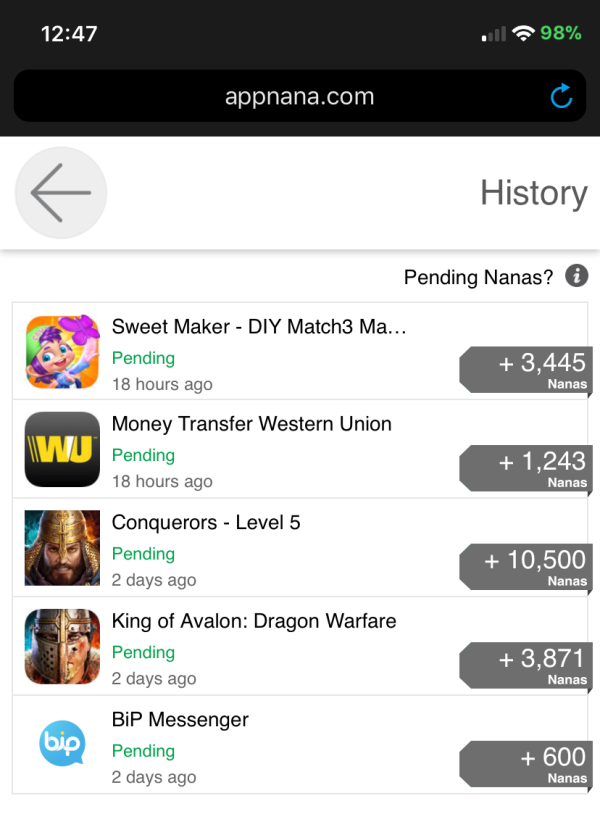Reload the appnana.com page
The image size is (600, 814).
562,96
